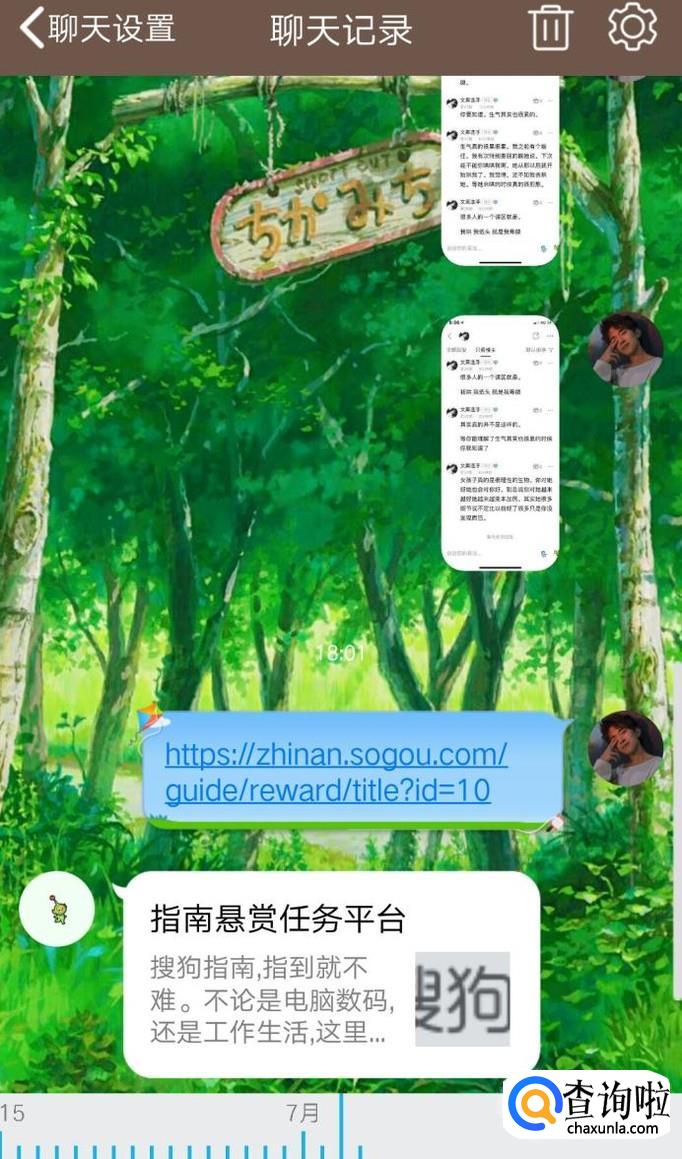Open the green character avatar
682x1159 pixels.
tap(57, 909)
